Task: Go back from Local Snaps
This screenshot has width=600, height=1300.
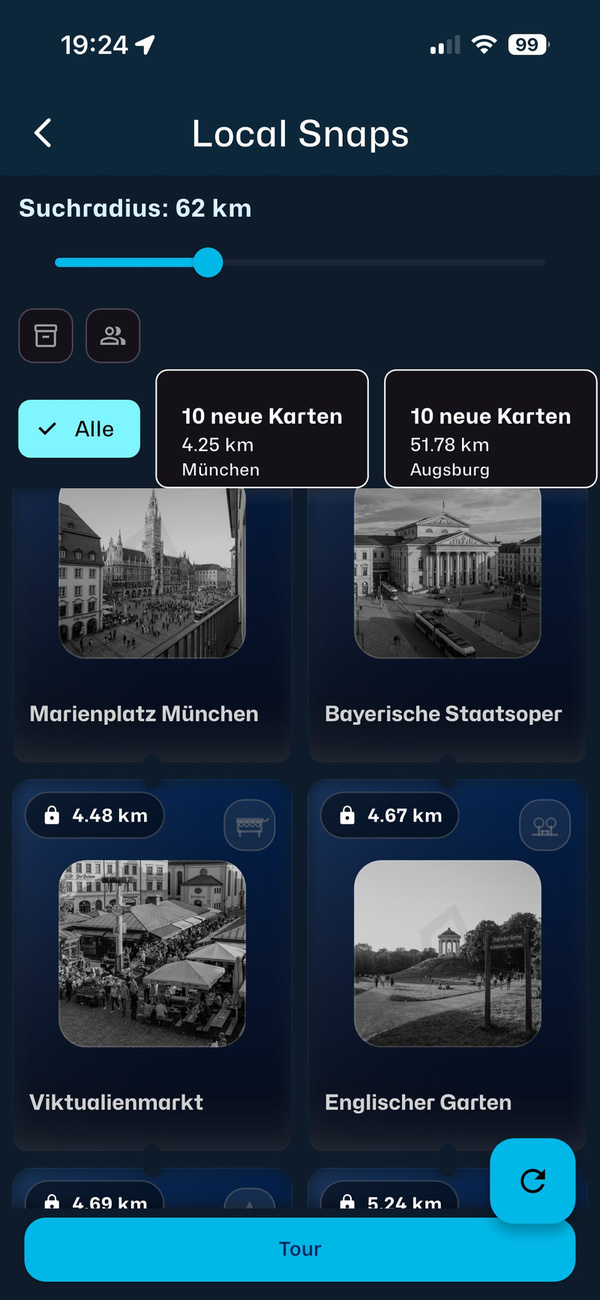Action: coord(42,133)
